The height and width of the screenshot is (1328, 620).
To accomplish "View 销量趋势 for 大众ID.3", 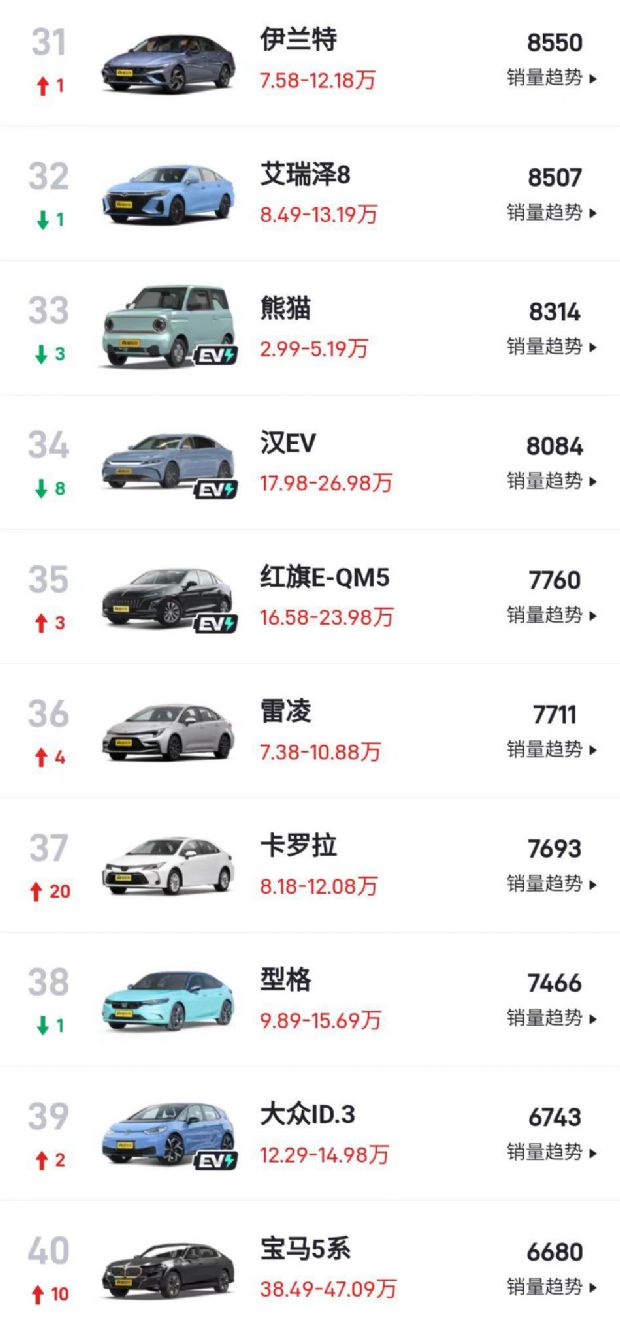I will tap(551, 1151).
